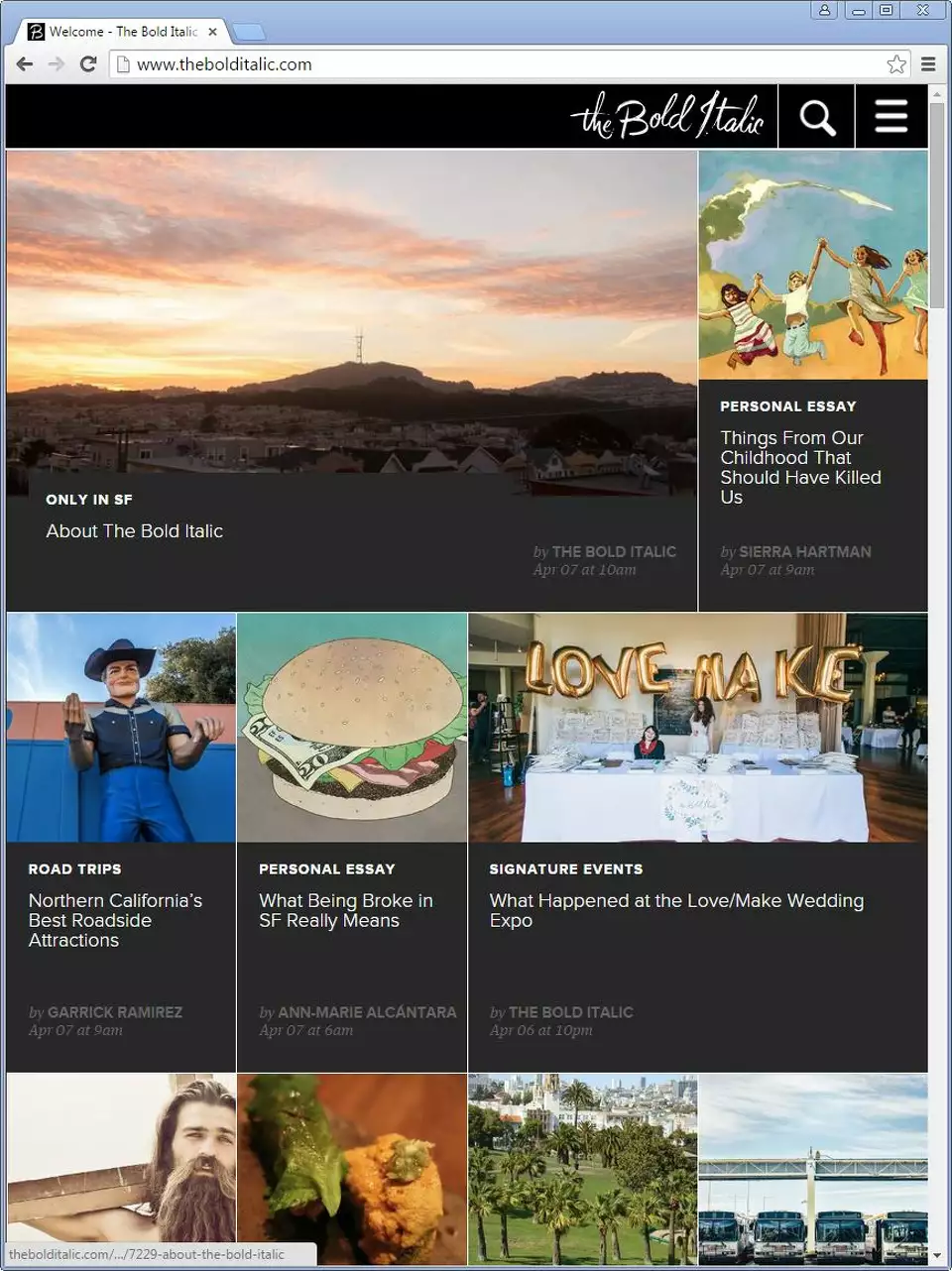
Task: Bookmark this page with the star
Action: pos(896,64)
